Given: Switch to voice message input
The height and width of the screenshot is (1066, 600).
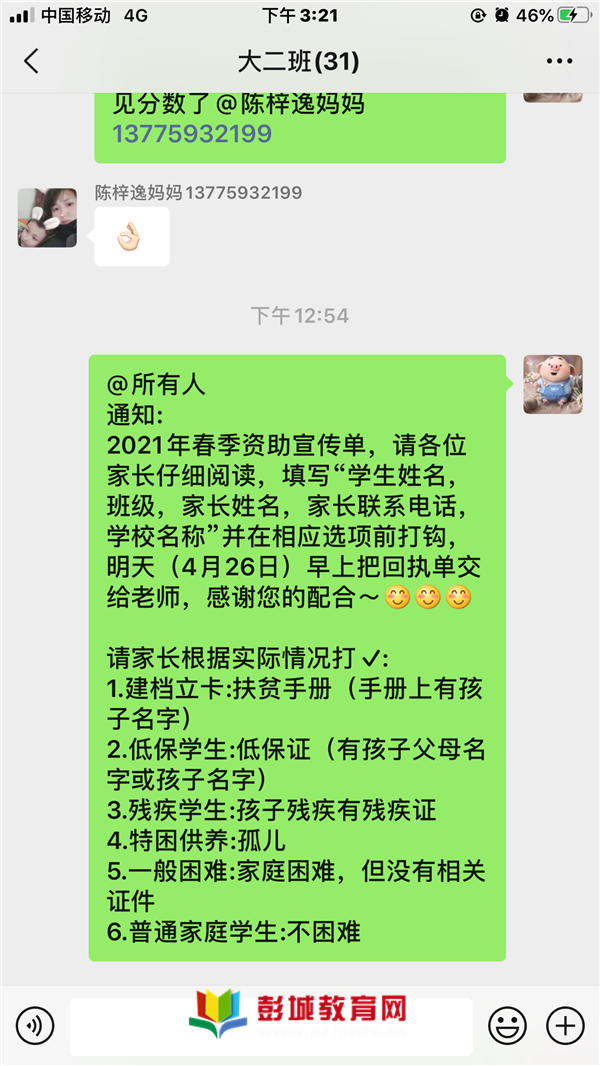Looking at the screenshot, I should 35,1025.
